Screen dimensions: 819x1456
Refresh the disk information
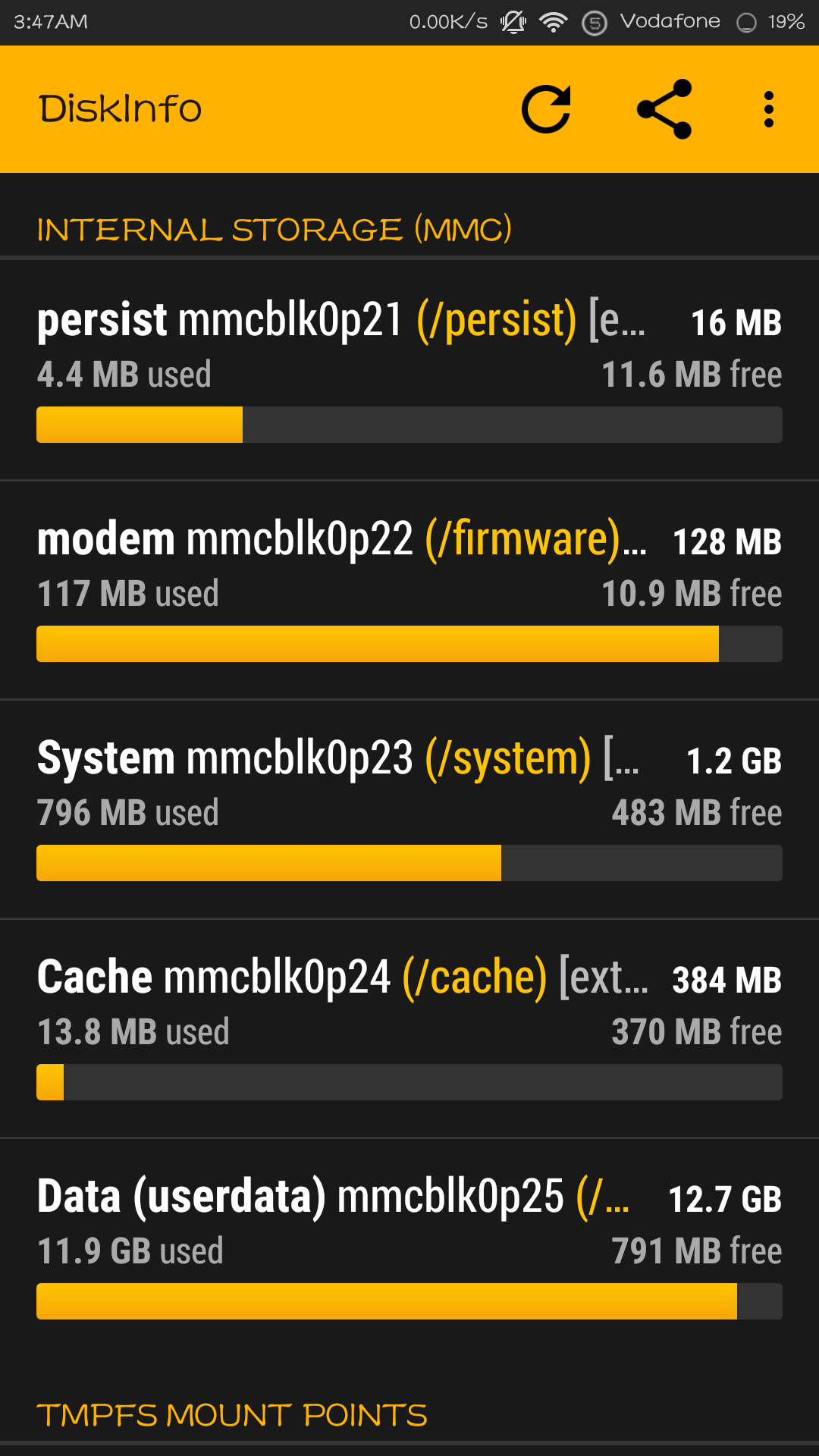(546, 109)
